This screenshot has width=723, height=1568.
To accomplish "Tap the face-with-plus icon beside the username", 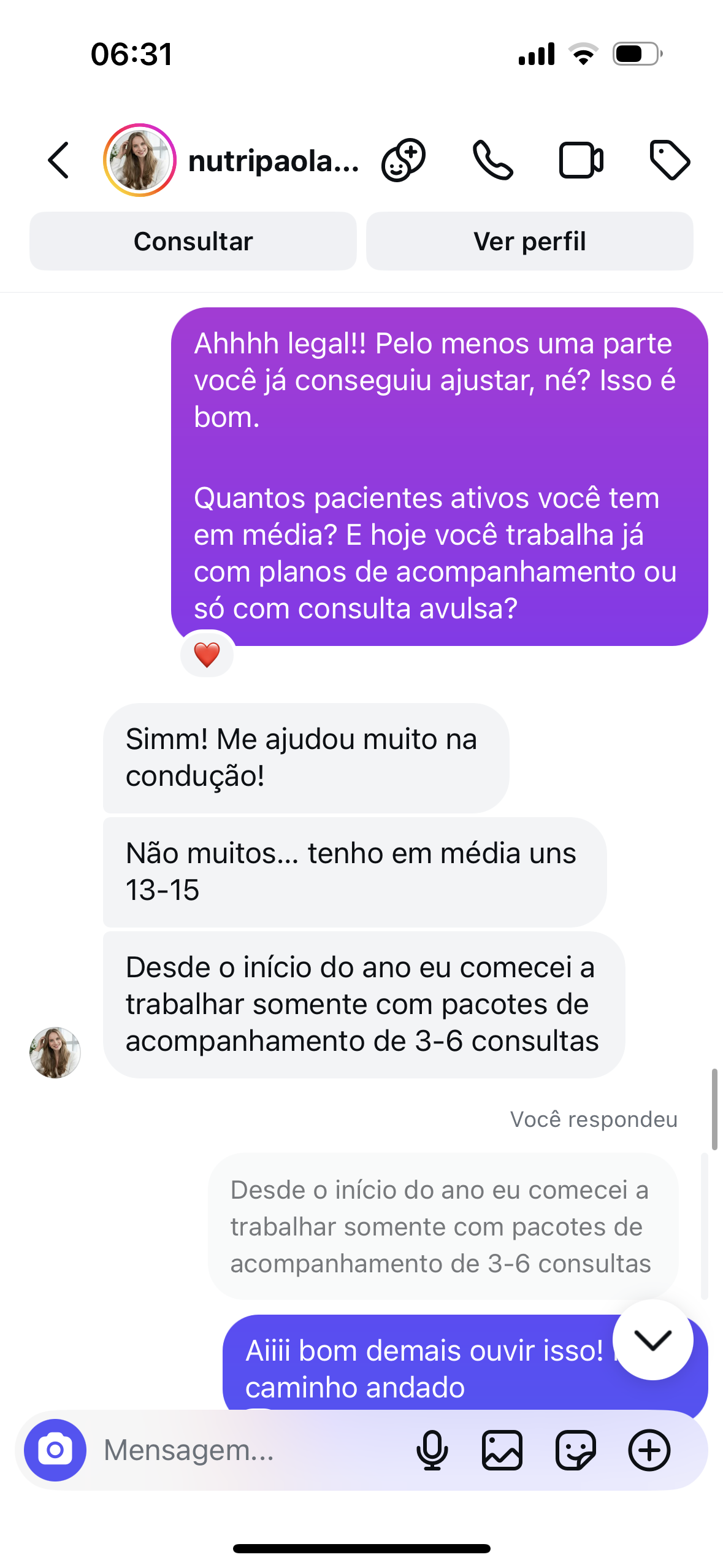I will (x=404, y=159).
